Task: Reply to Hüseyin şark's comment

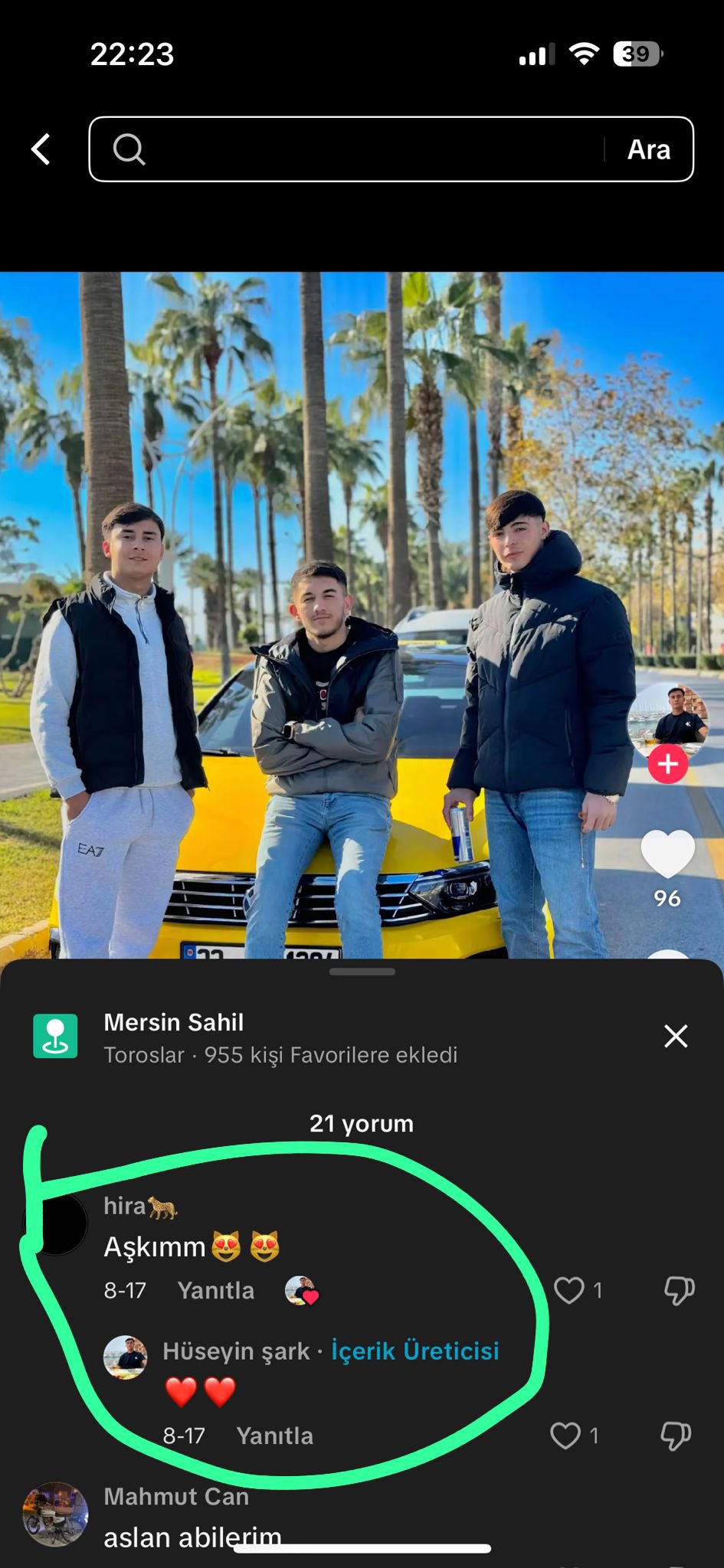Action: [274, 1436]
